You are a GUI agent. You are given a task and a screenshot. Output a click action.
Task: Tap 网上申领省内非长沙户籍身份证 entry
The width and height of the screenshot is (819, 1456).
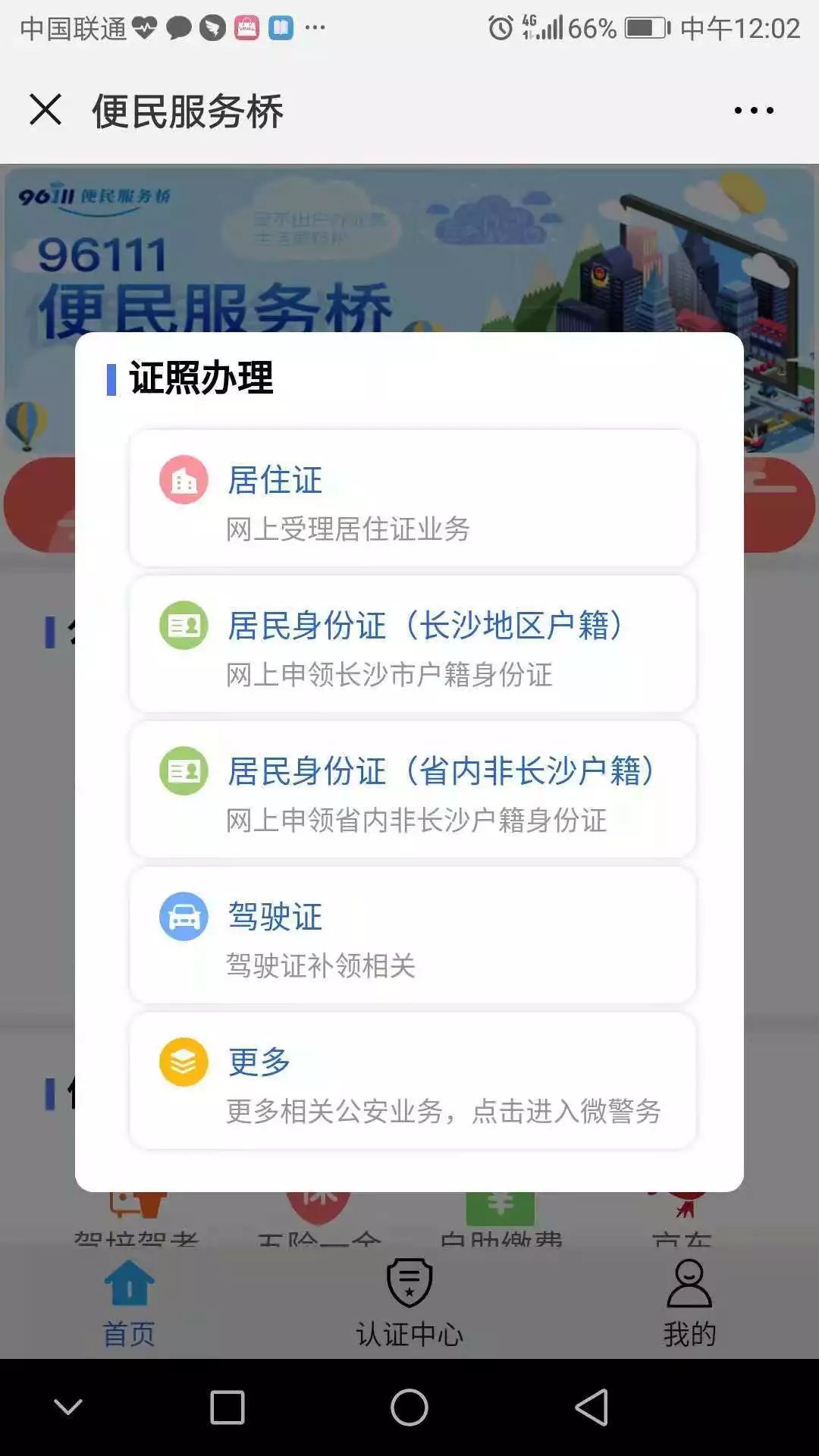click(x=416, y=823)
